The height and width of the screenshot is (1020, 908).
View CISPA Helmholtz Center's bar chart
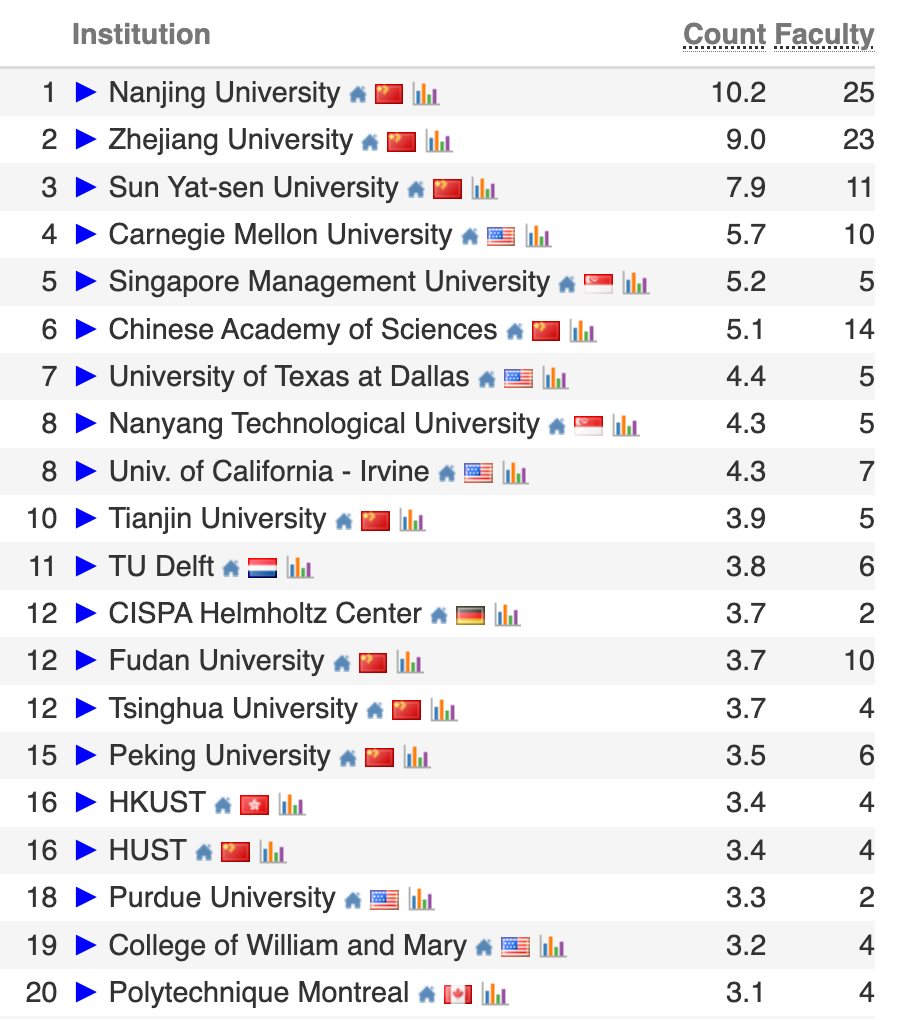pyautogui.click(x=509, y=614)
